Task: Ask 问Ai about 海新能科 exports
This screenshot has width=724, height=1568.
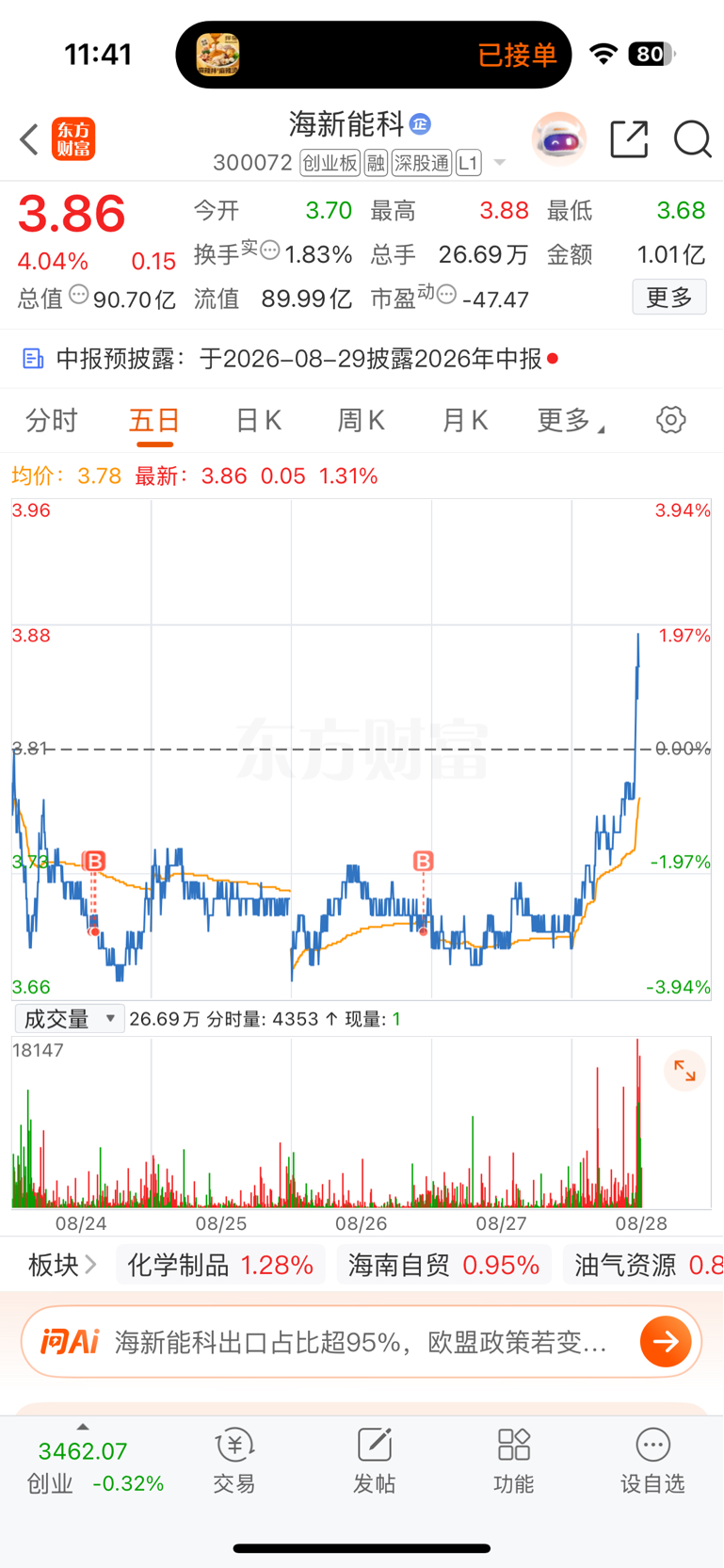Action: [x=362, y=1342]
